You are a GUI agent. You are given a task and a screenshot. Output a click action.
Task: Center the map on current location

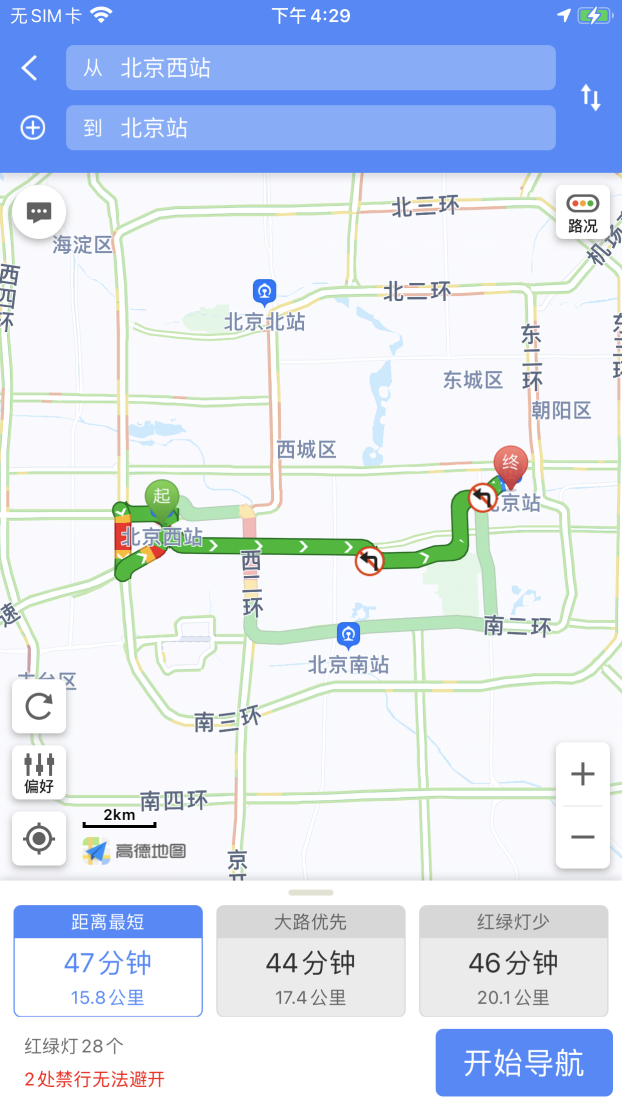(x=39, y=838)
